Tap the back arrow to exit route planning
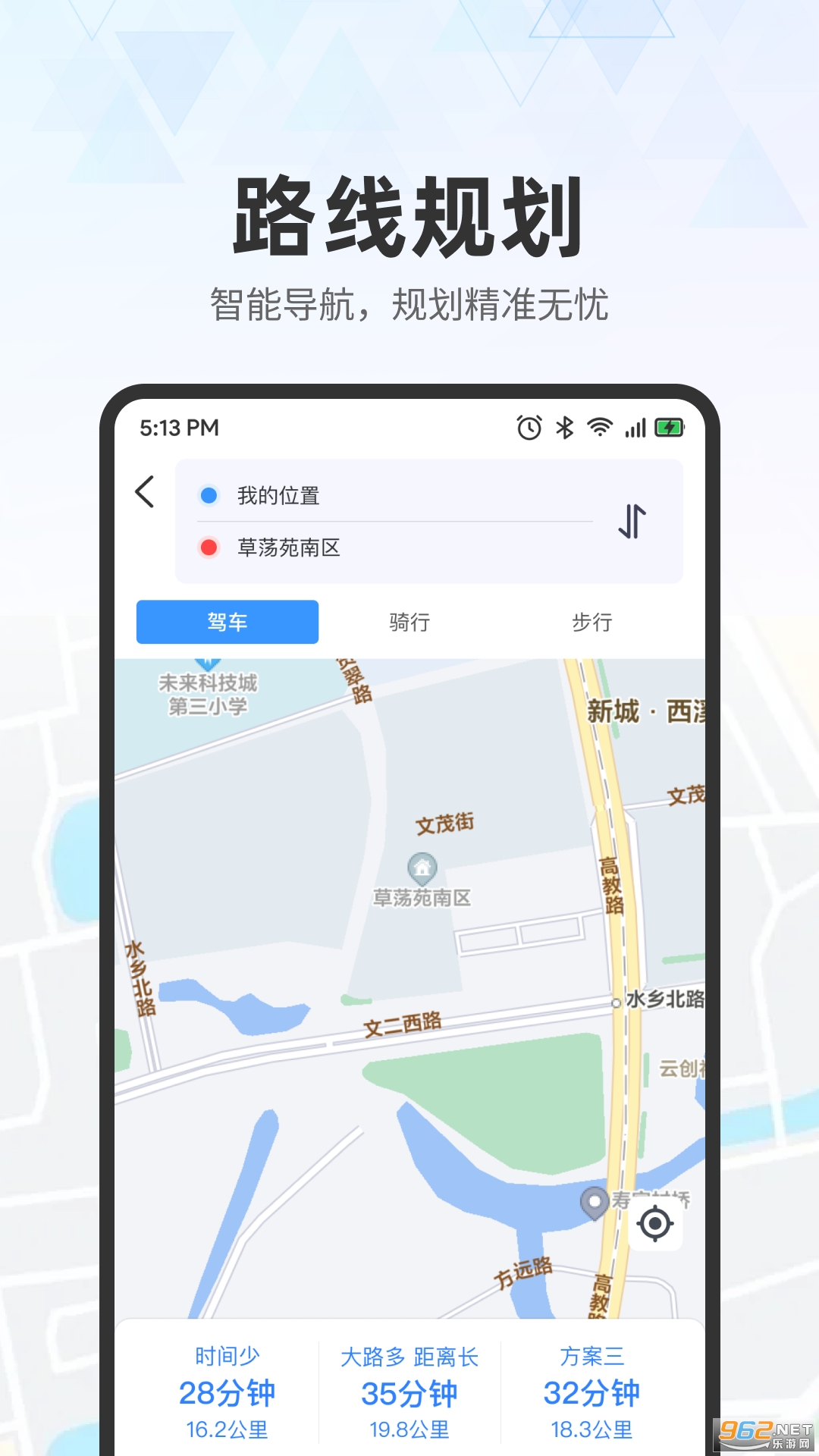This screenshot has width=819, height=1456. (145, 493)
